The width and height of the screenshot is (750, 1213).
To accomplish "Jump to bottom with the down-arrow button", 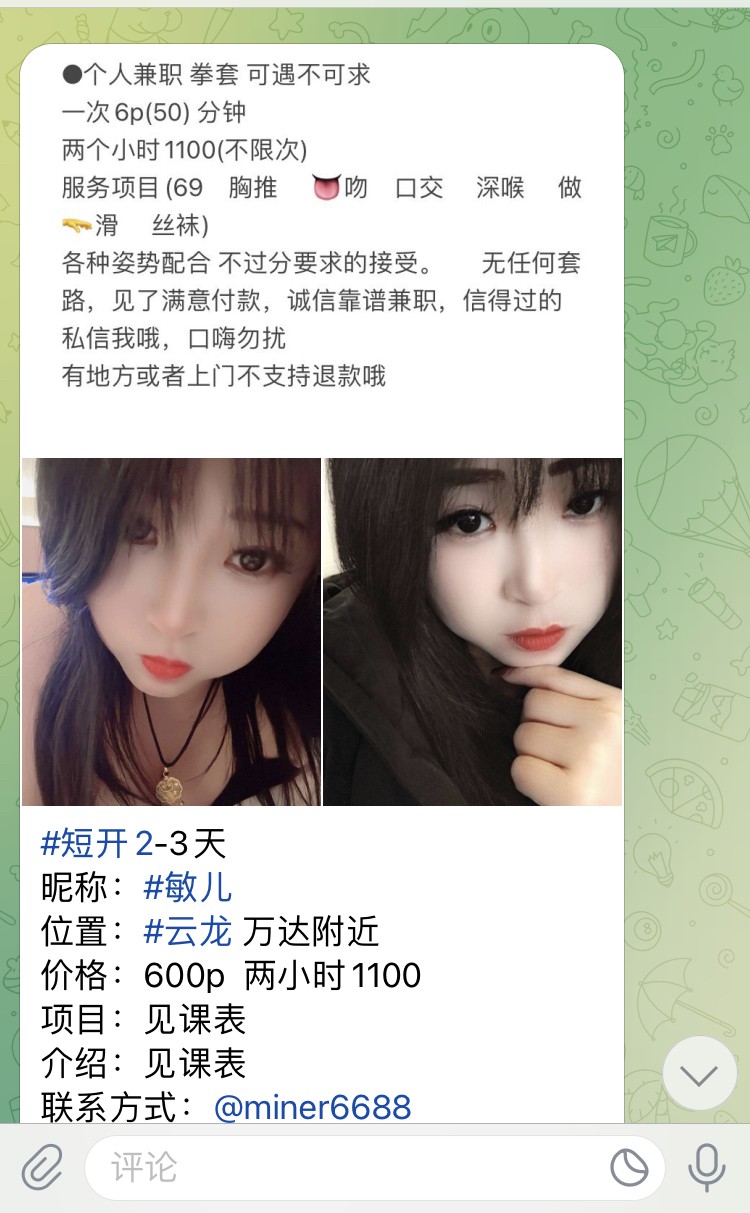I will click(x=699, y=1074).
